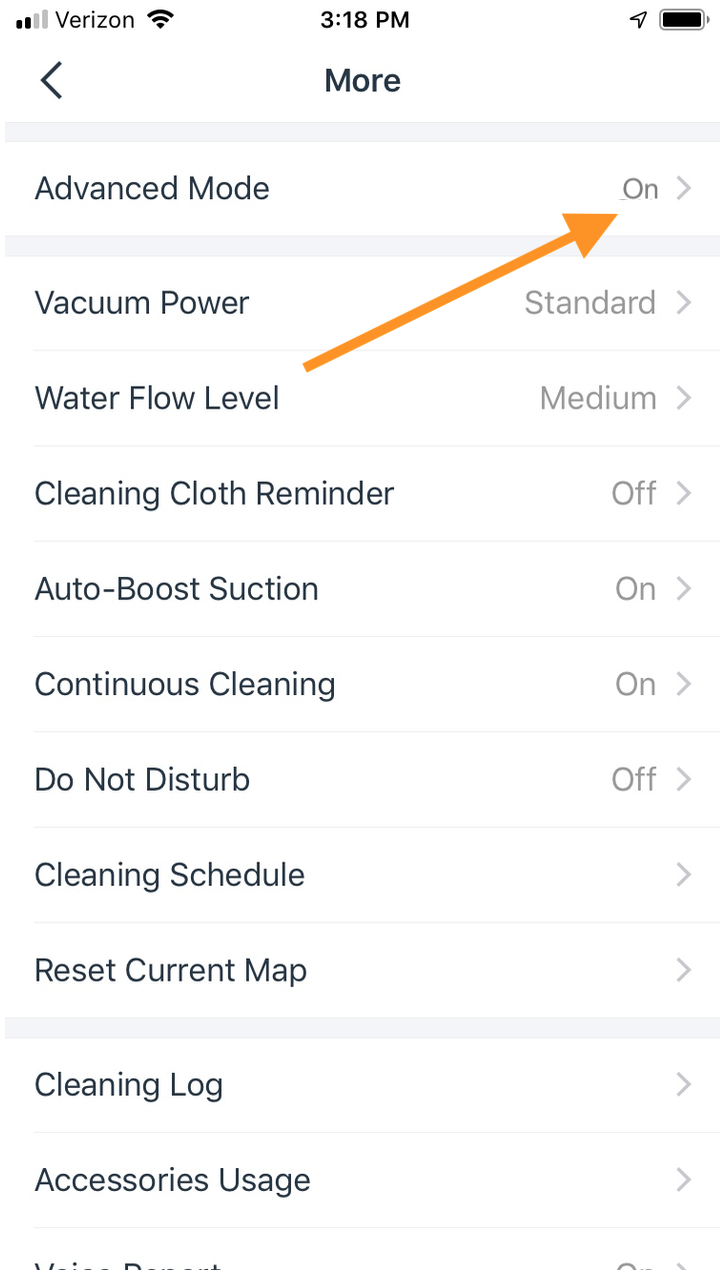
Task: Configure Do Not Disturb
Action: coord(362,779)
